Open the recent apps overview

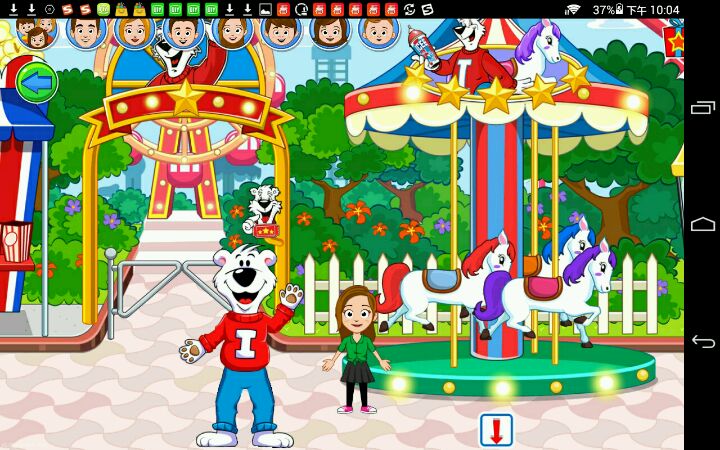point(703,108)
